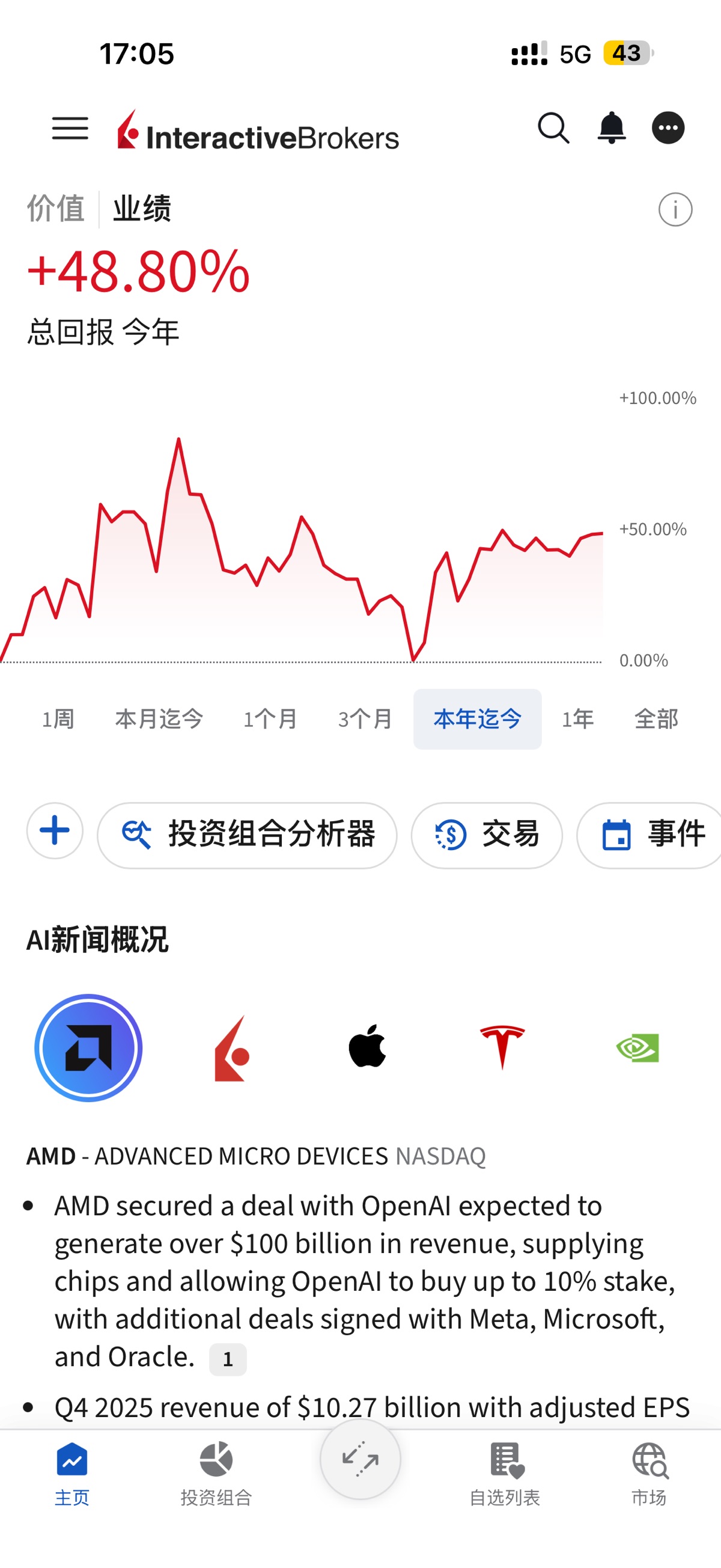Open the 自选列表 tab
721x1568 pixels.
coord(504,1472)
